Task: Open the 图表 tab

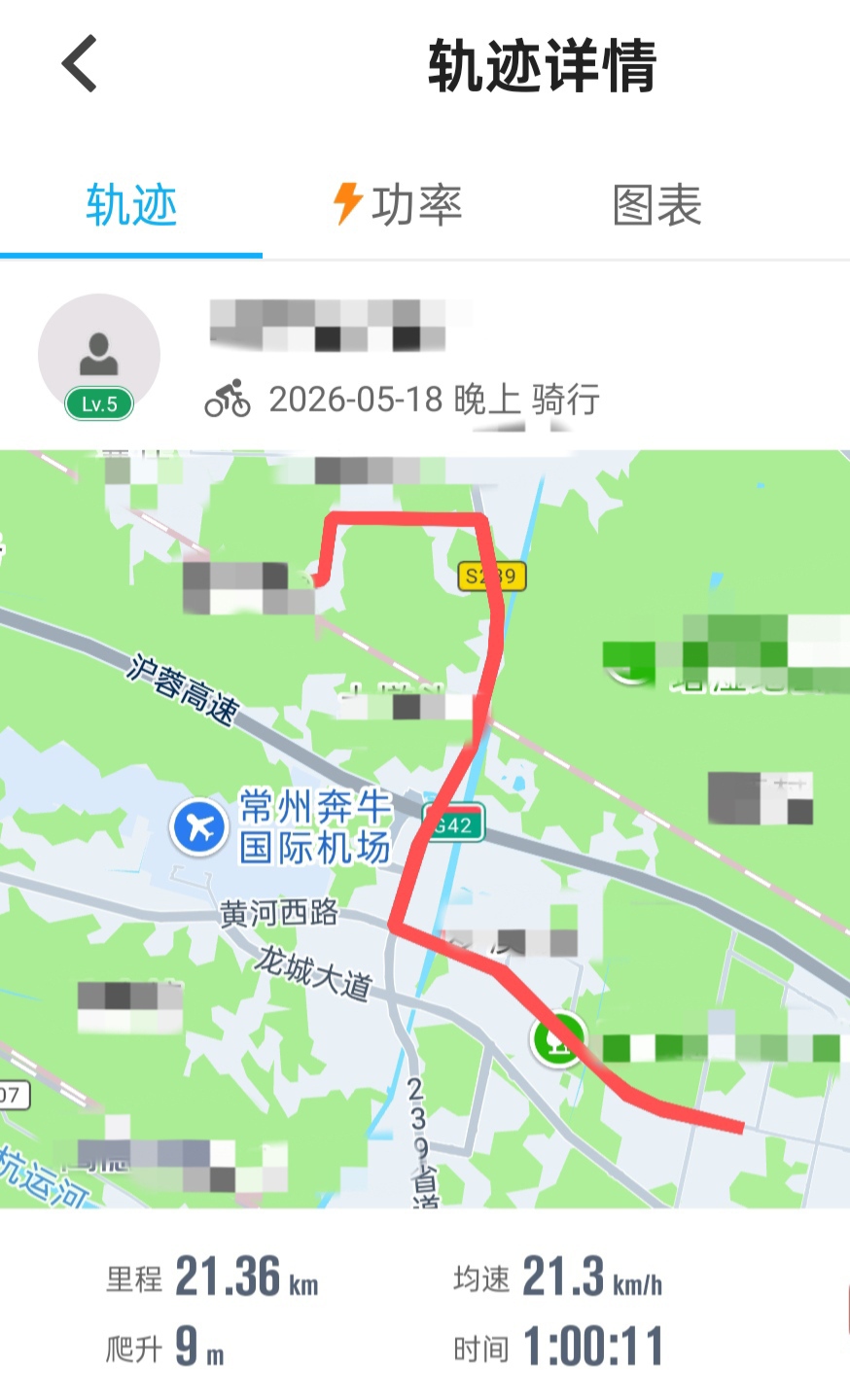Action: click(657, 205)
